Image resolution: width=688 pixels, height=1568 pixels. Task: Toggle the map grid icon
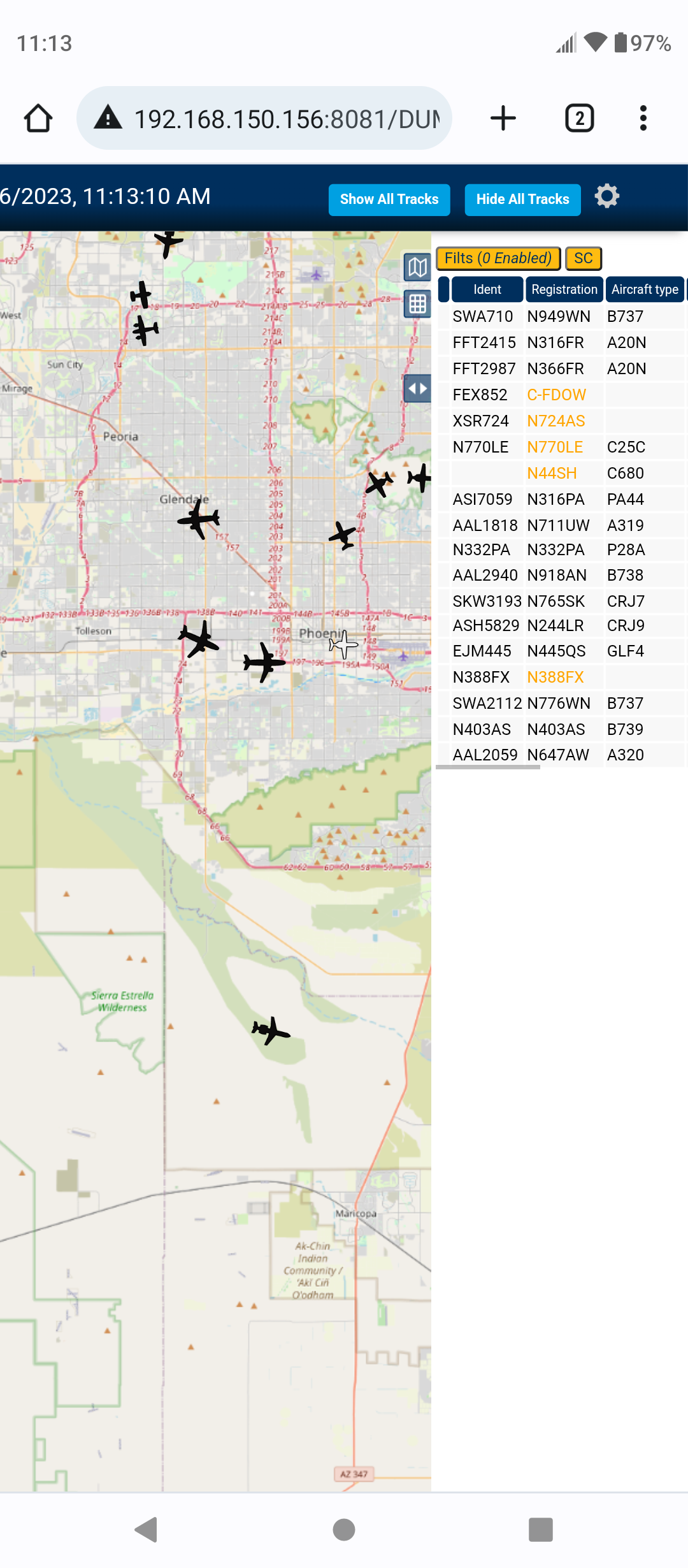(417, 304)
